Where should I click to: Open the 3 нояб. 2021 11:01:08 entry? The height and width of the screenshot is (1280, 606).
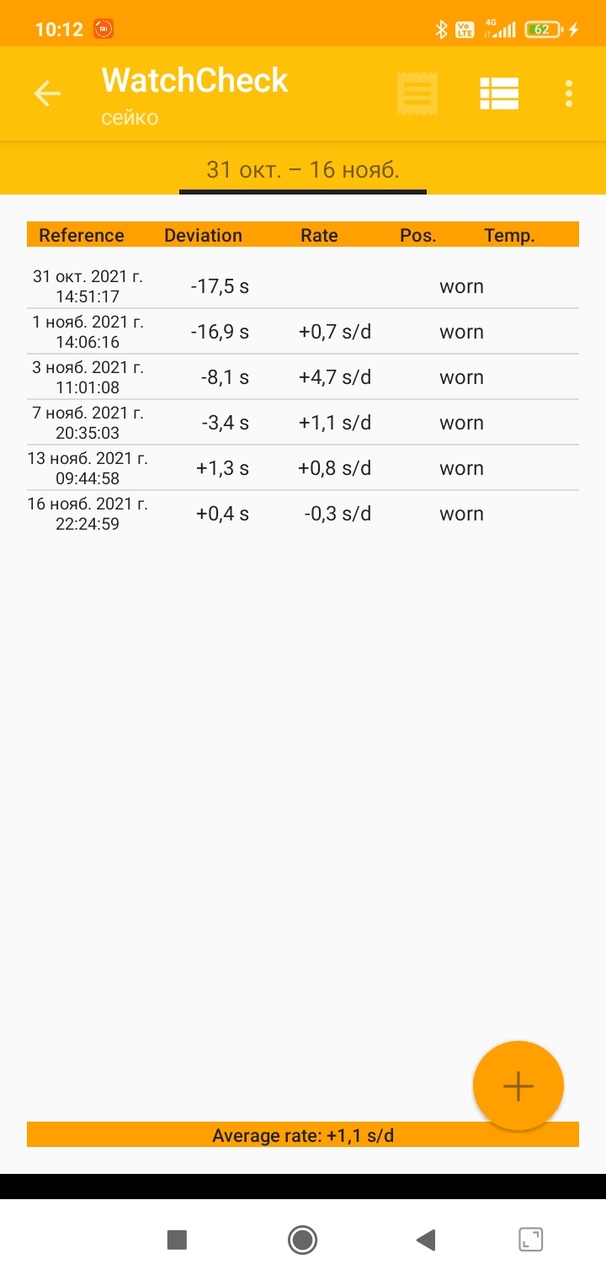point(302,377)
